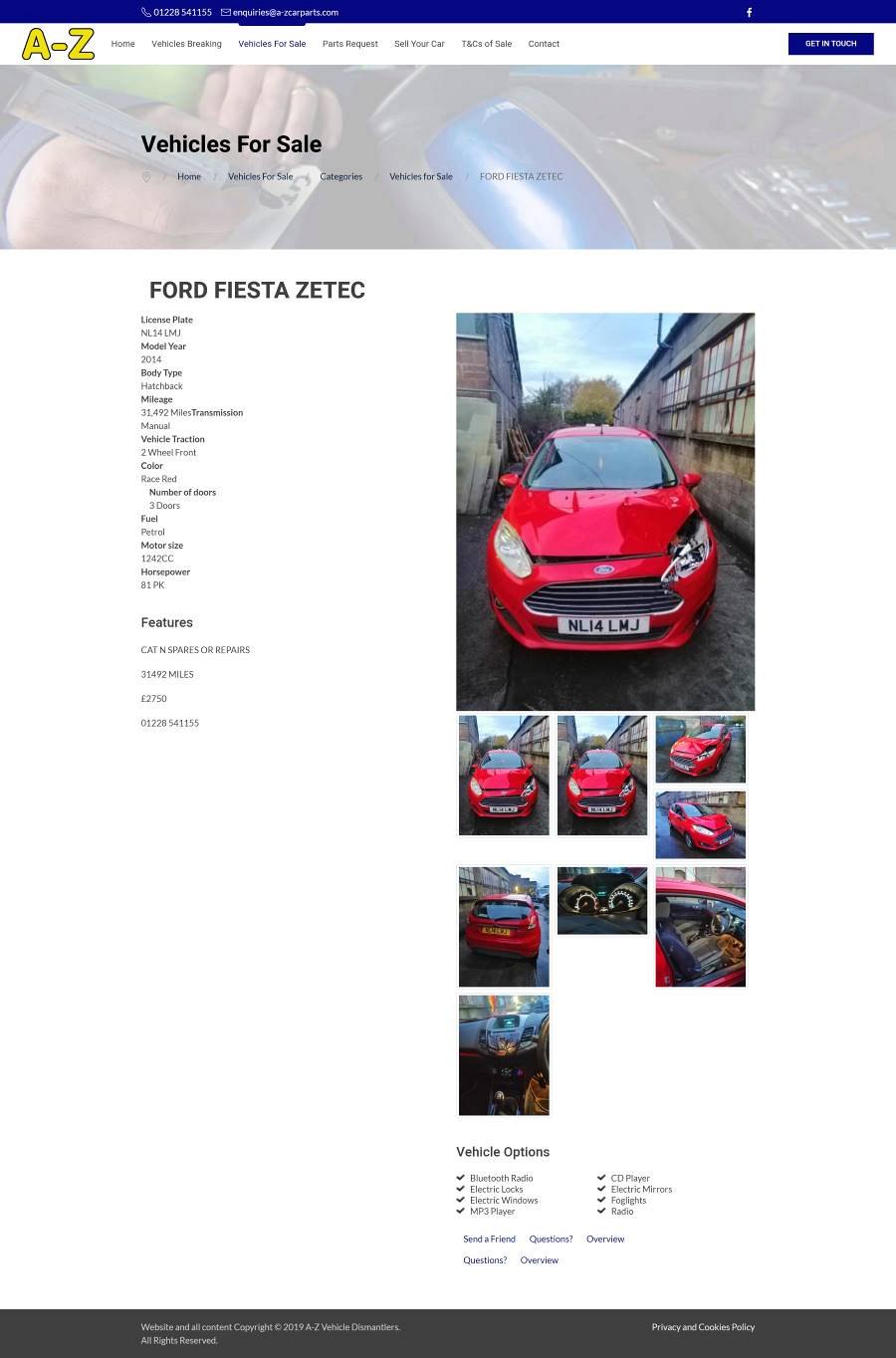This screenshot has width=896, height=1358.
Task: Open the Parts Request page
Action: (349, 44)
